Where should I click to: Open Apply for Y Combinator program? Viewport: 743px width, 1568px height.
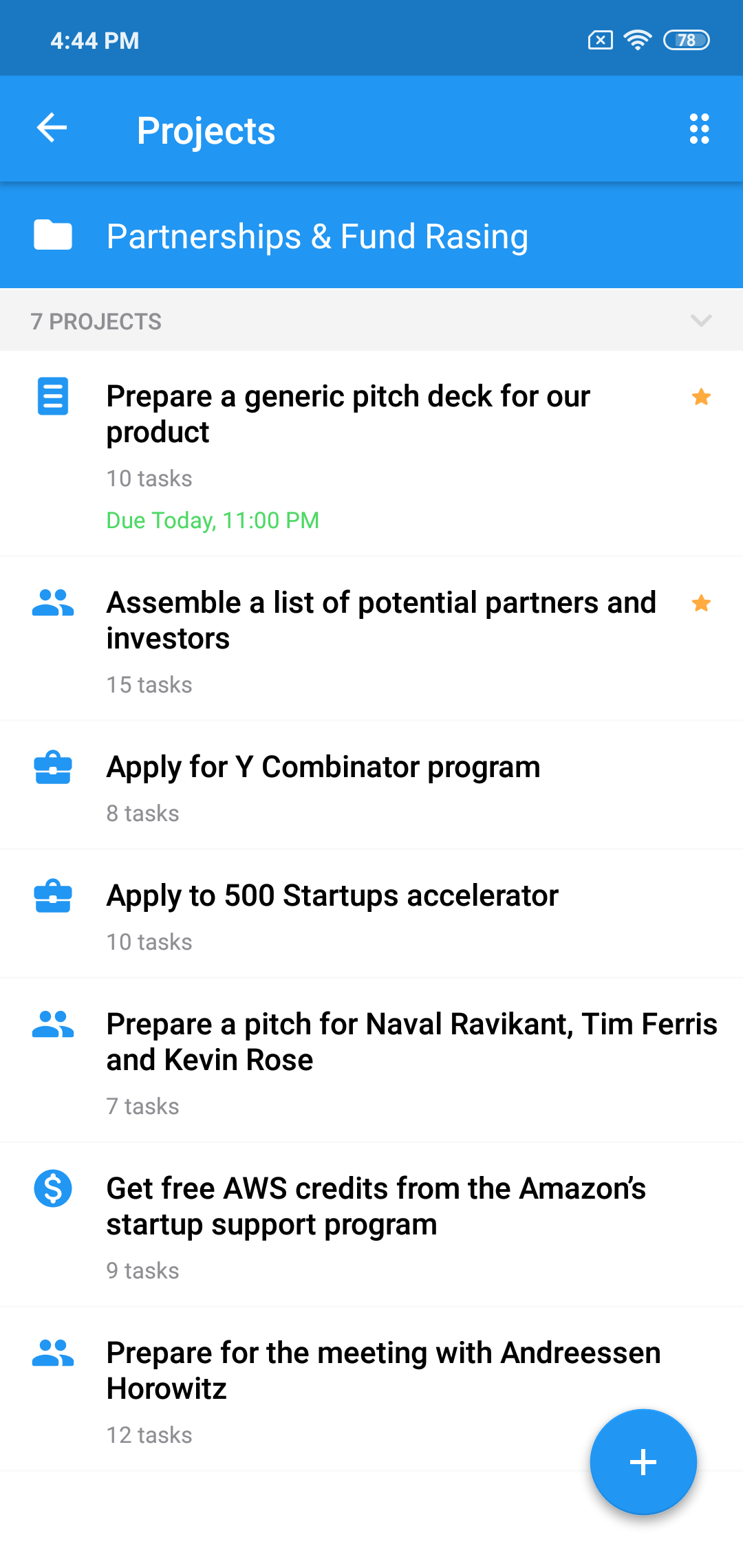(323, 767)
